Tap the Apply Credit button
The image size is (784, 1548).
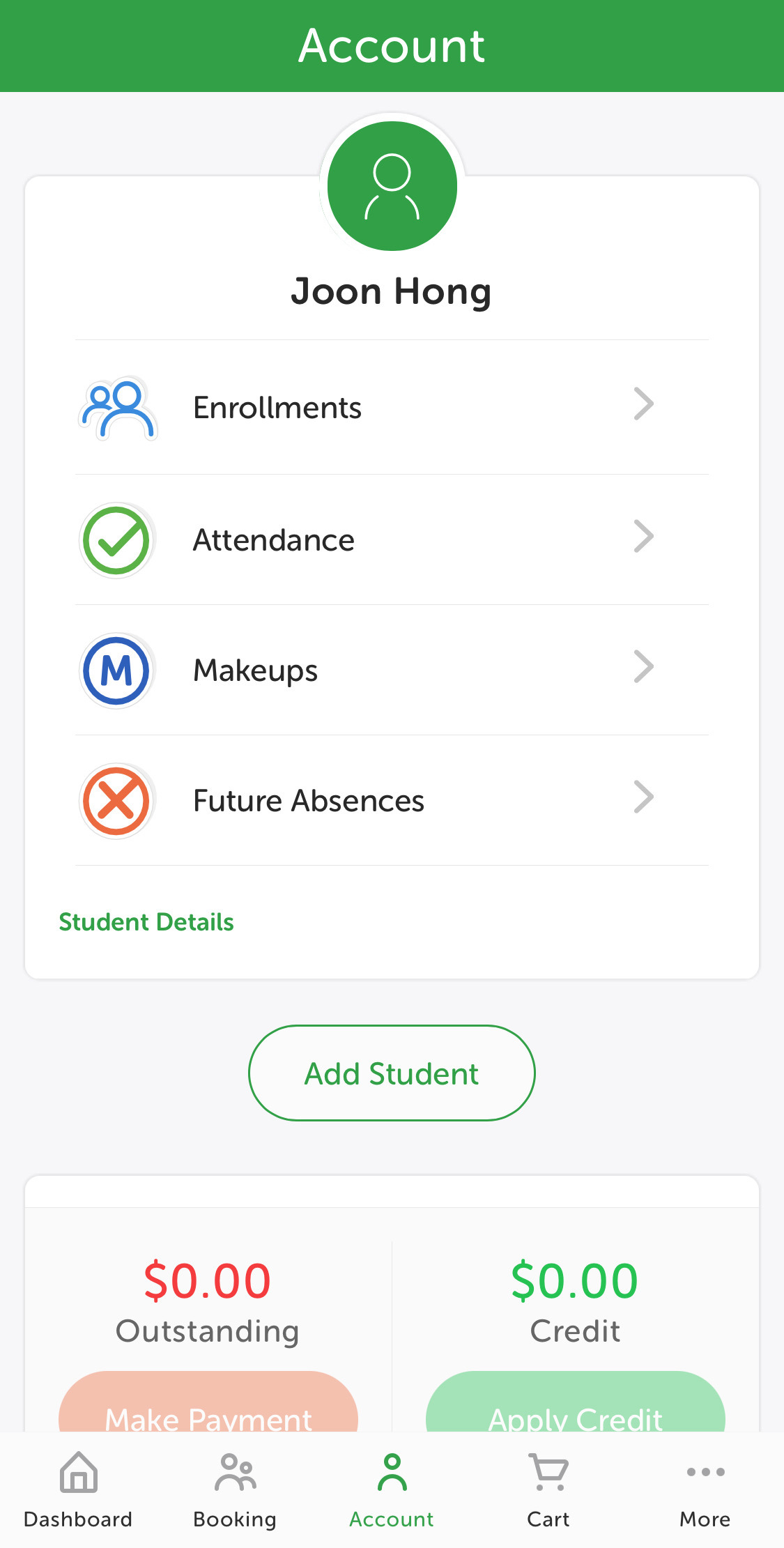pyautogui.click(x=575, y=1407)
